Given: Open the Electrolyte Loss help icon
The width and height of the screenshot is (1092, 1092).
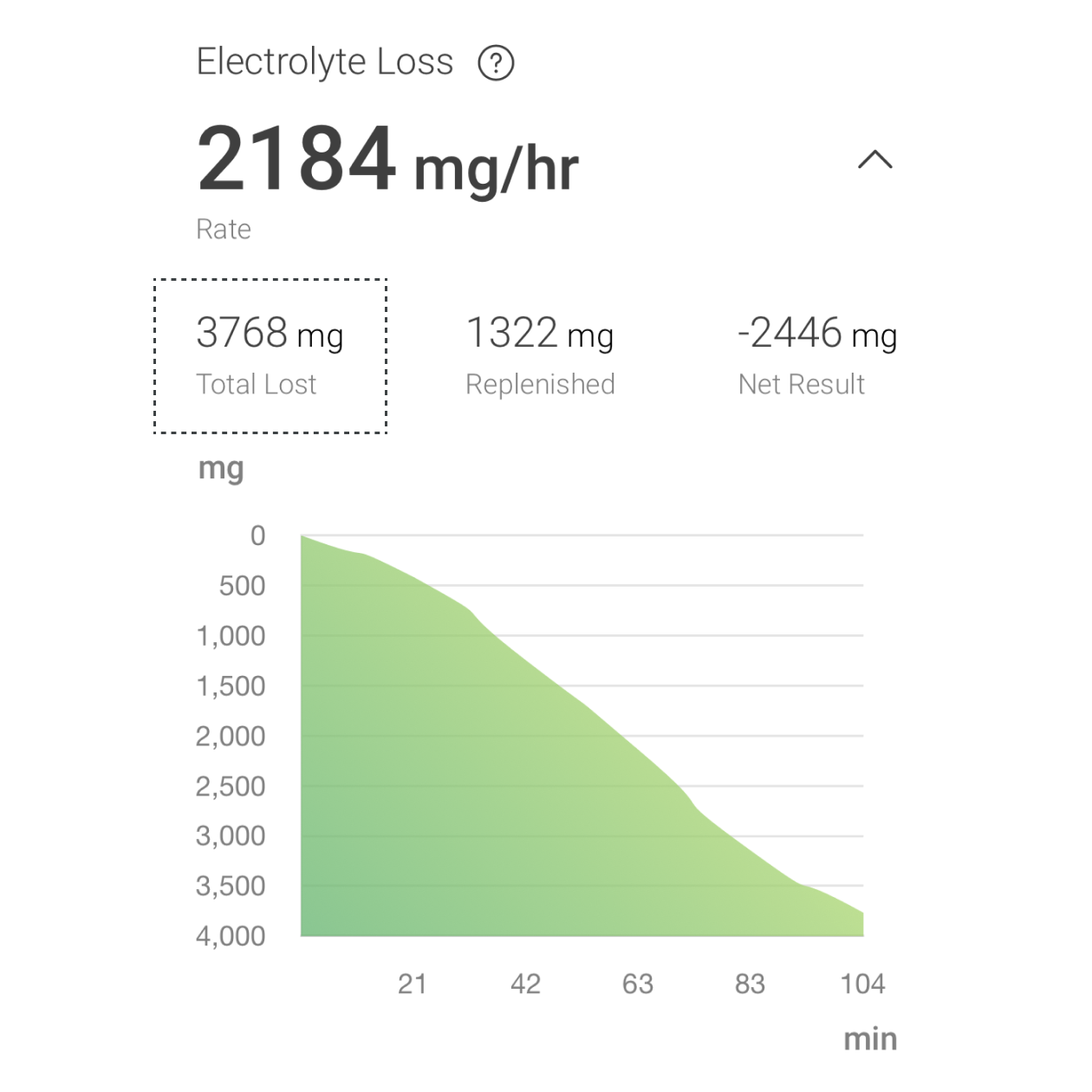Looking at the screenshot, I should point(497,63).
